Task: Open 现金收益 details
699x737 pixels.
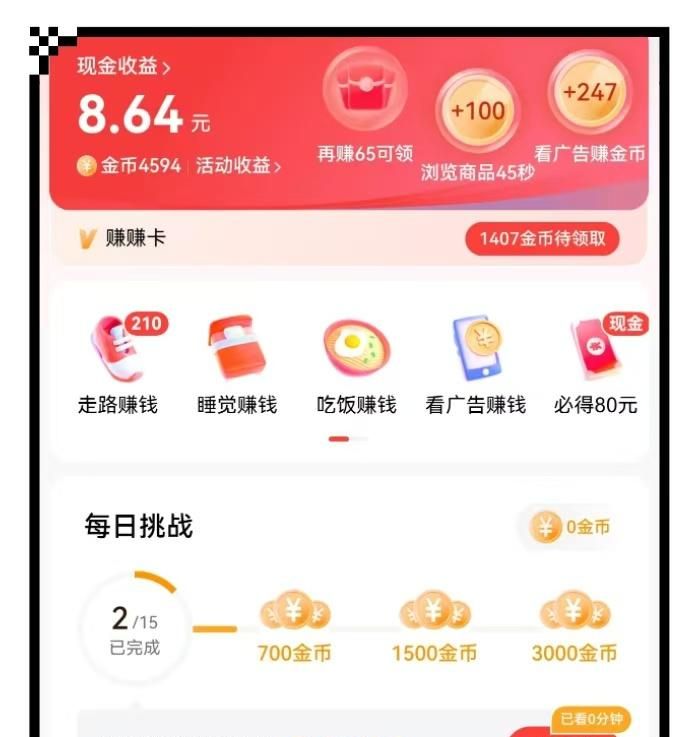Action: (x=124, y=67)
